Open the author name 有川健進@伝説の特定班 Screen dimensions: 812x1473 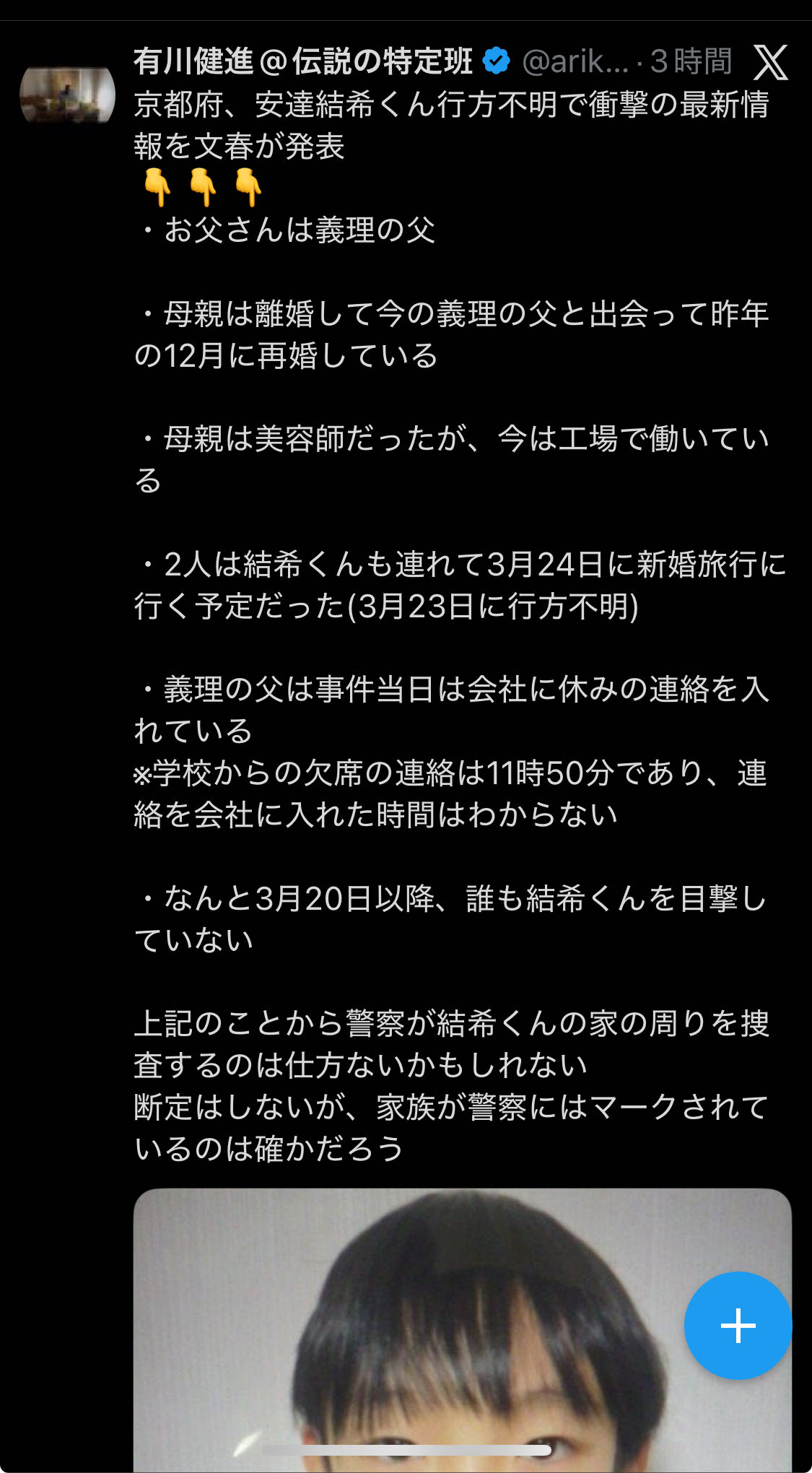303,62
